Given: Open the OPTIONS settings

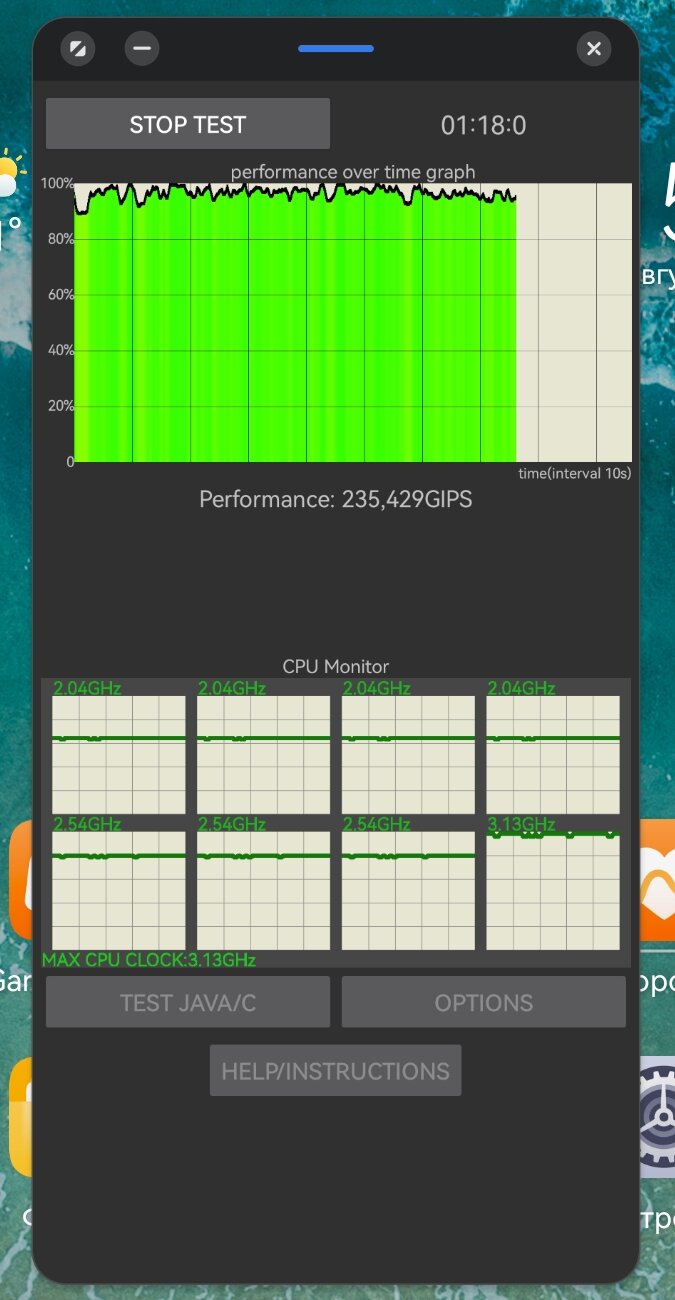Looking at the screenshot, I should 484,1002.
